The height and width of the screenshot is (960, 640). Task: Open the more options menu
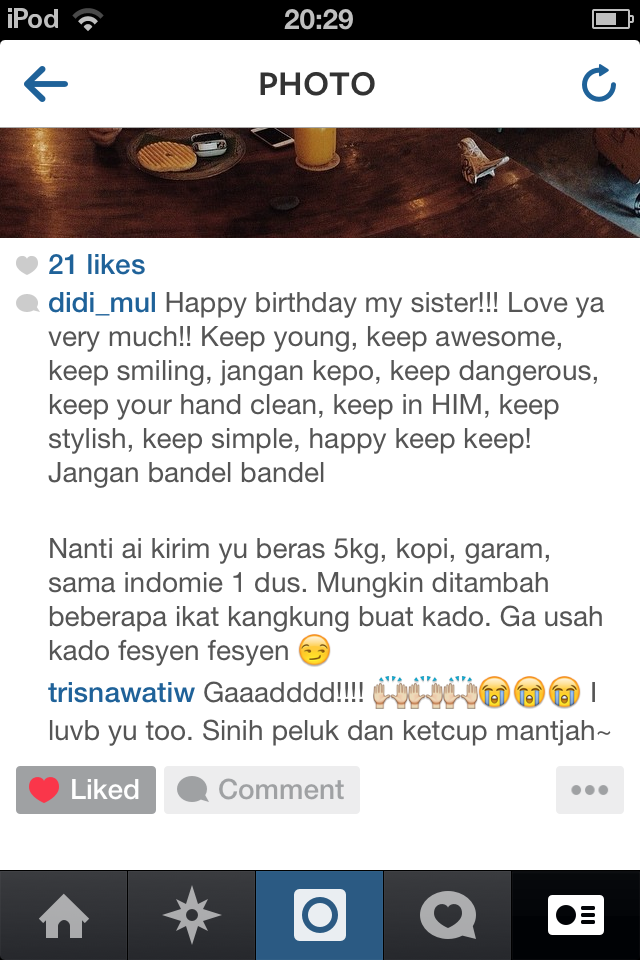[x=589, y=790]
